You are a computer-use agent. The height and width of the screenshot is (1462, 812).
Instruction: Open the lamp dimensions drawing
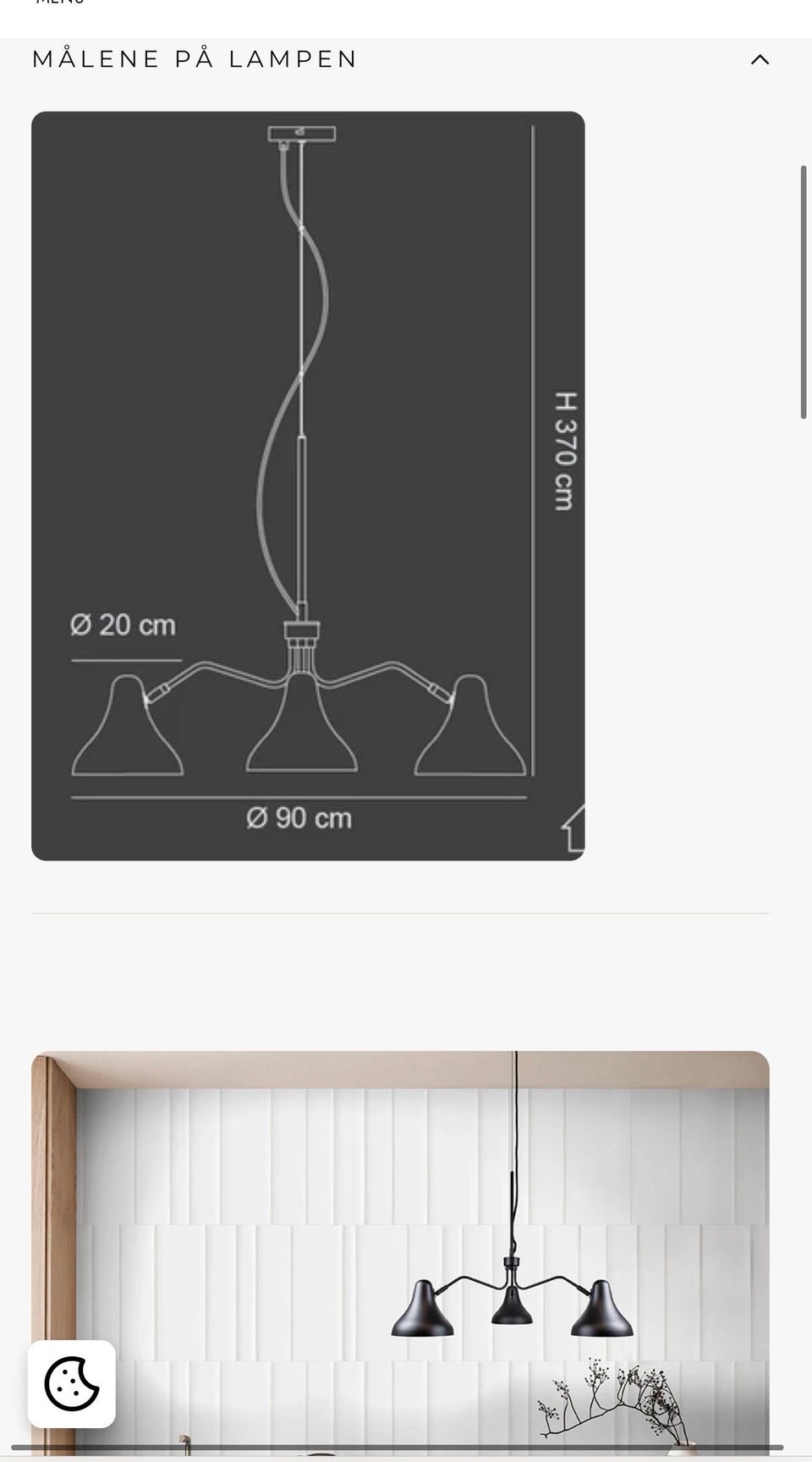pyautogui.click(x=308, y=486)
